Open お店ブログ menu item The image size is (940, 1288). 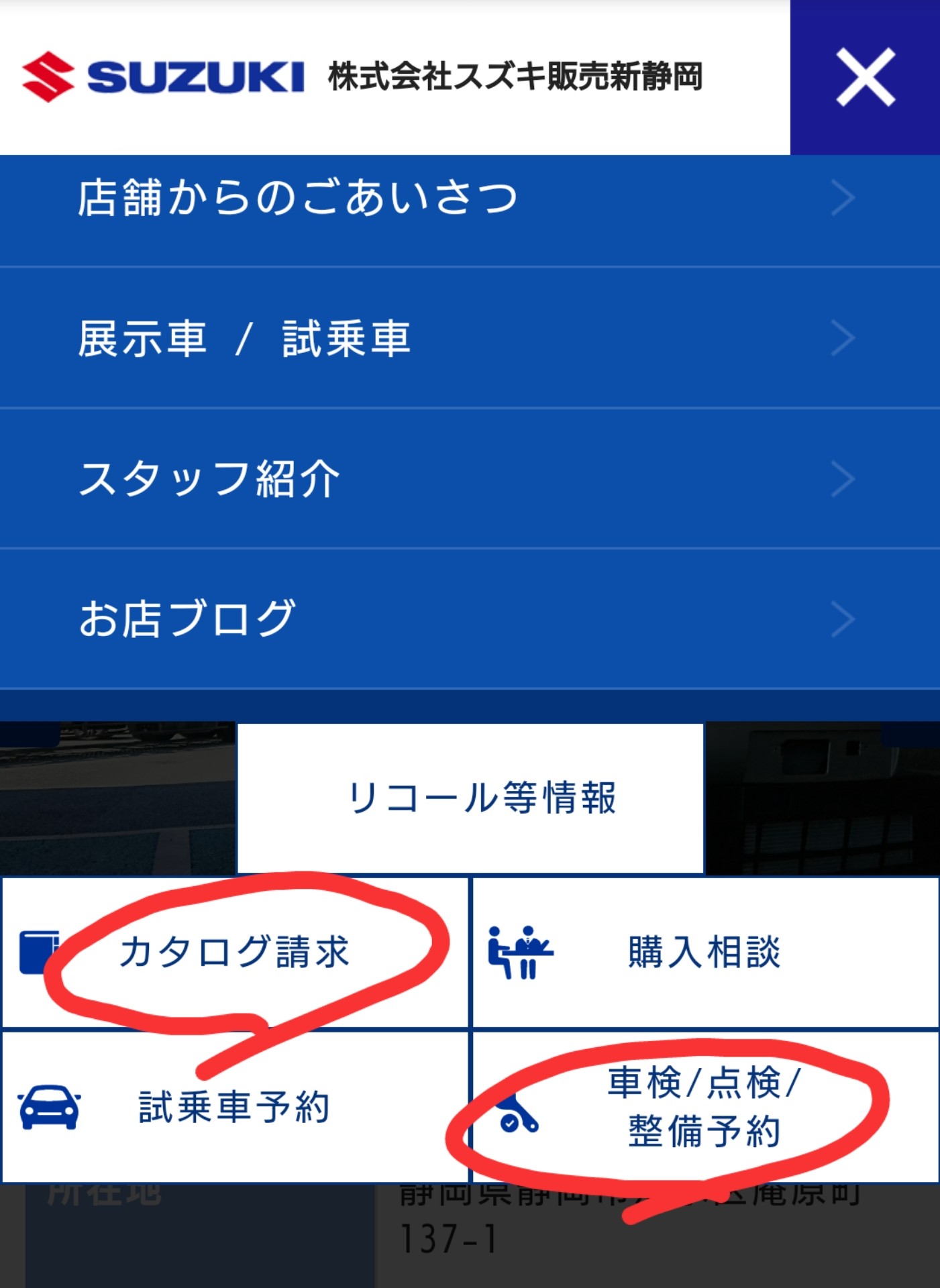tap(470, 619)
